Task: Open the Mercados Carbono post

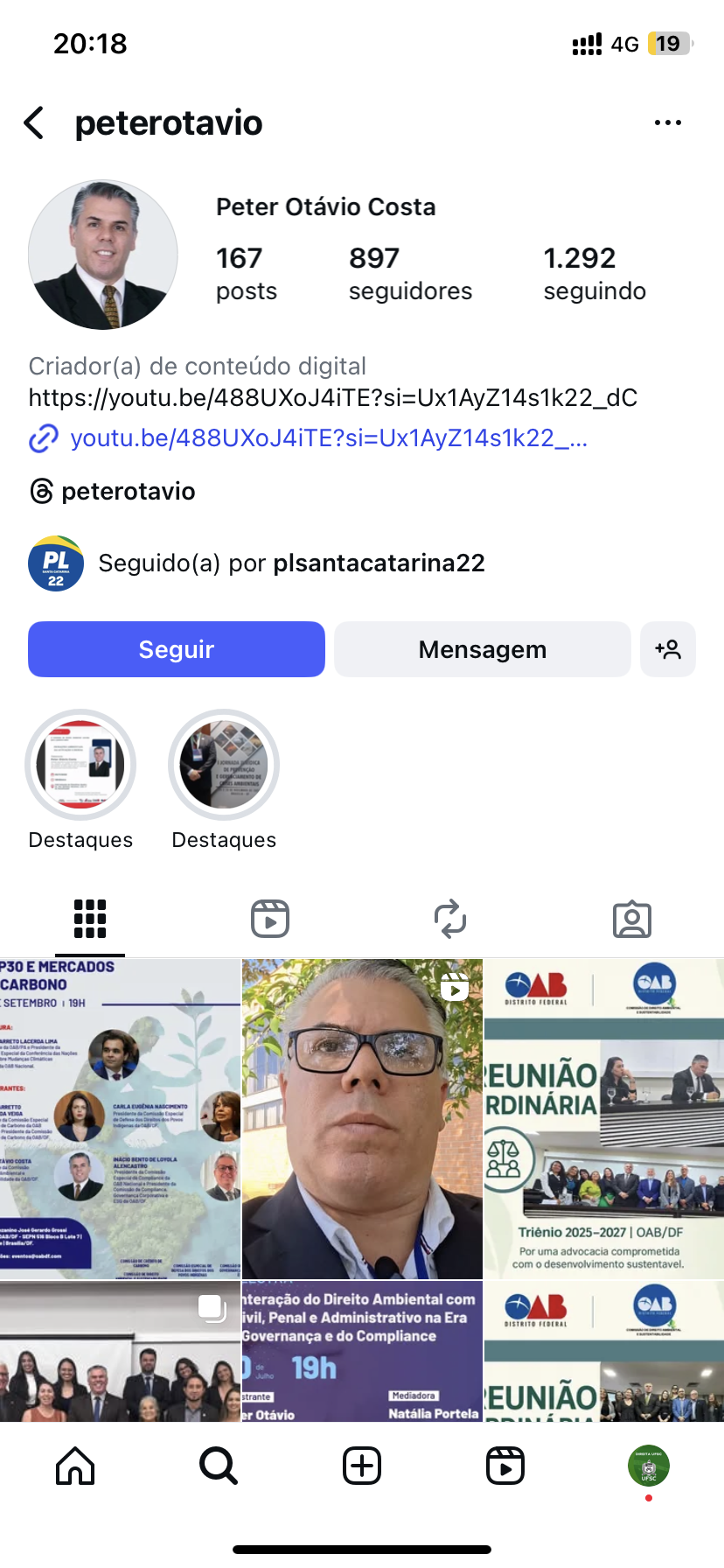Action: click(120, 1118)
